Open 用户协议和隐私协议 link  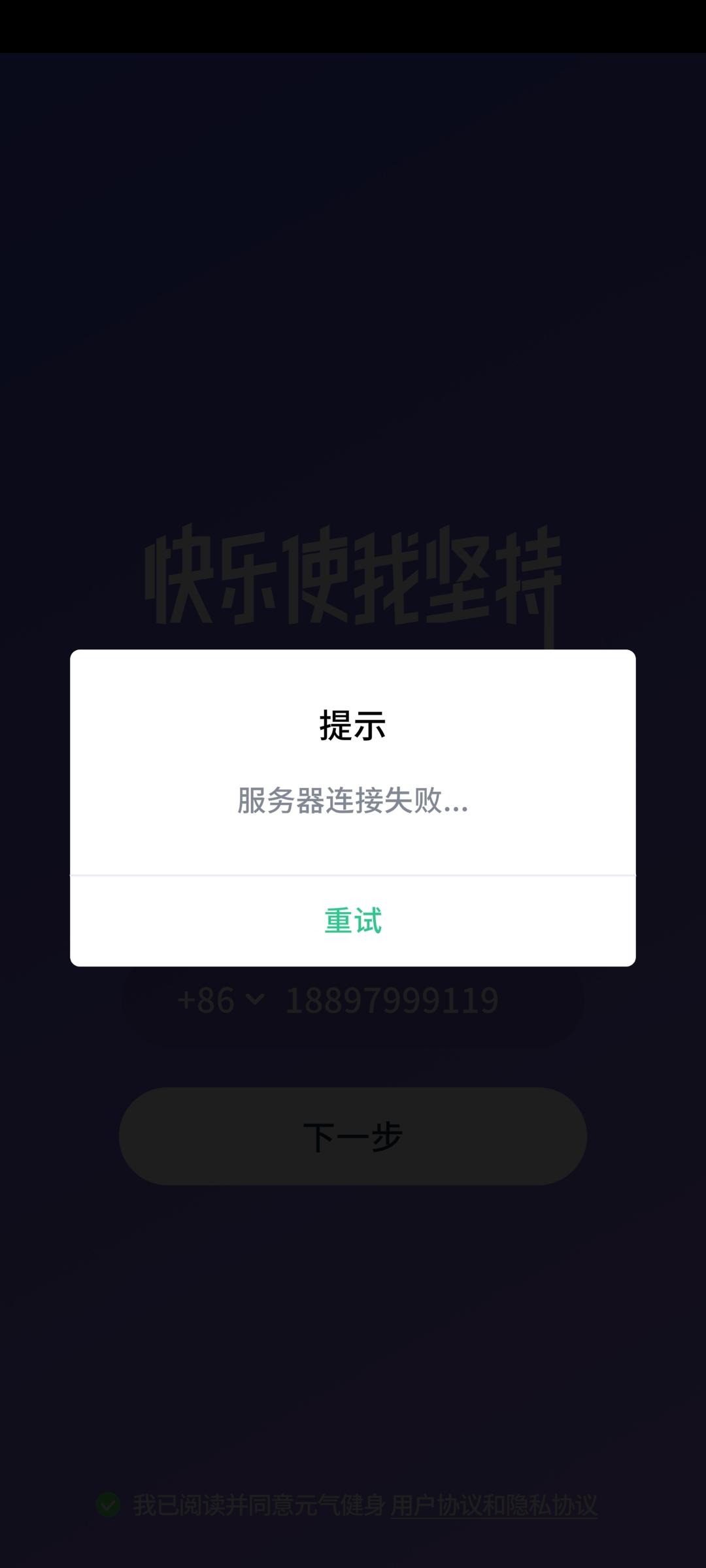pos(494,1505)
